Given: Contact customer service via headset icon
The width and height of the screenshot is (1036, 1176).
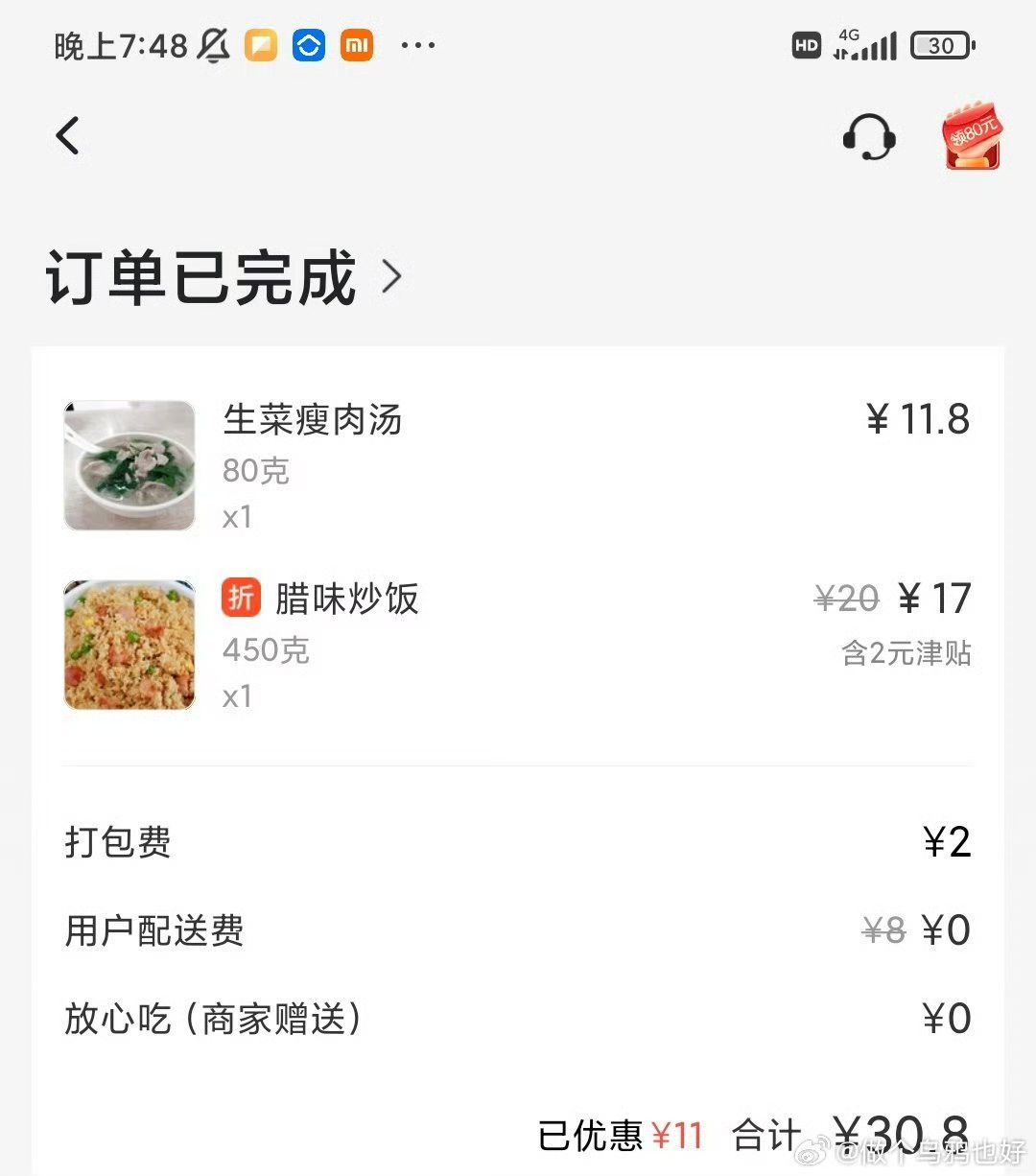Looking at the screenshot, I should 869,137.
